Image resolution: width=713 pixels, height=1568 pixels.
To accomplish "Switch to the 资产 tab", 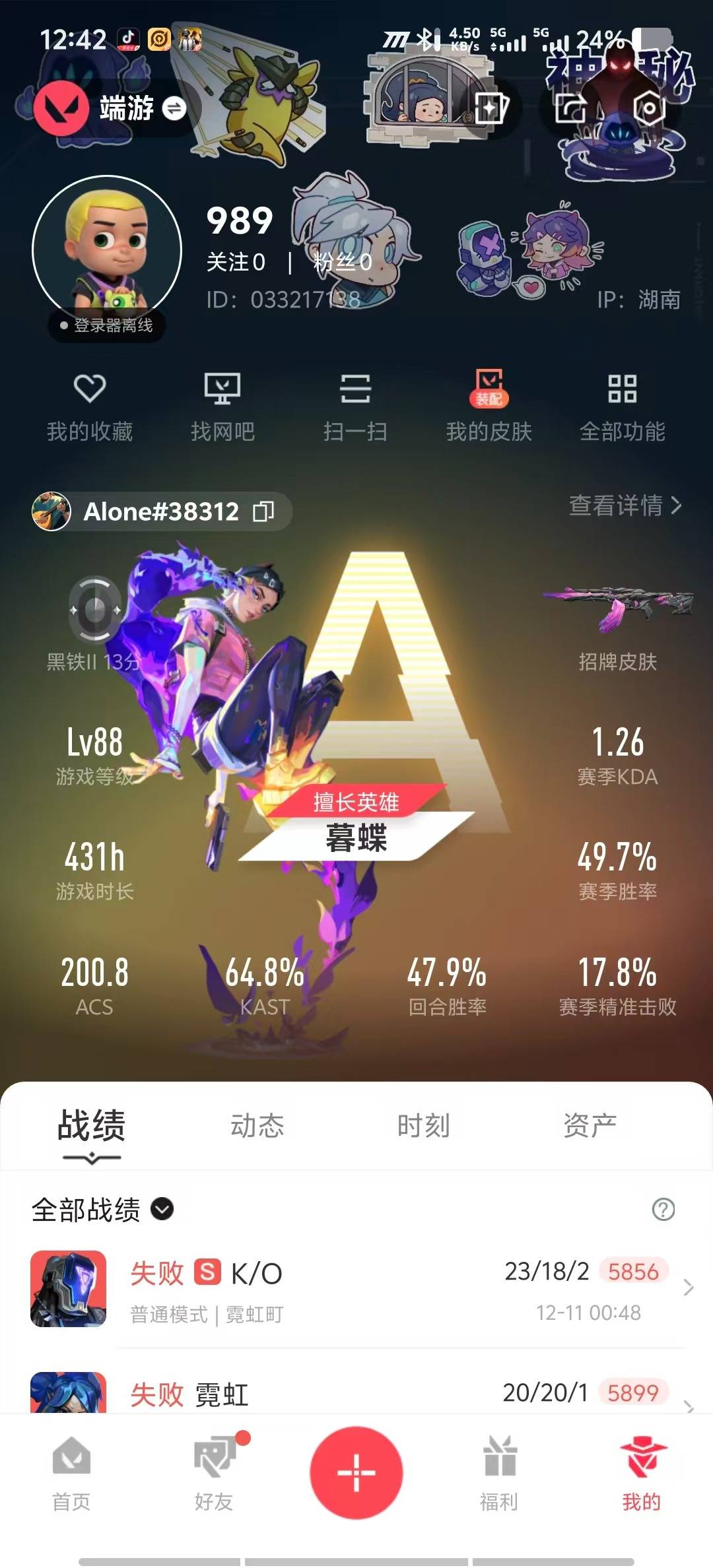I will [x=590, y=1126].
